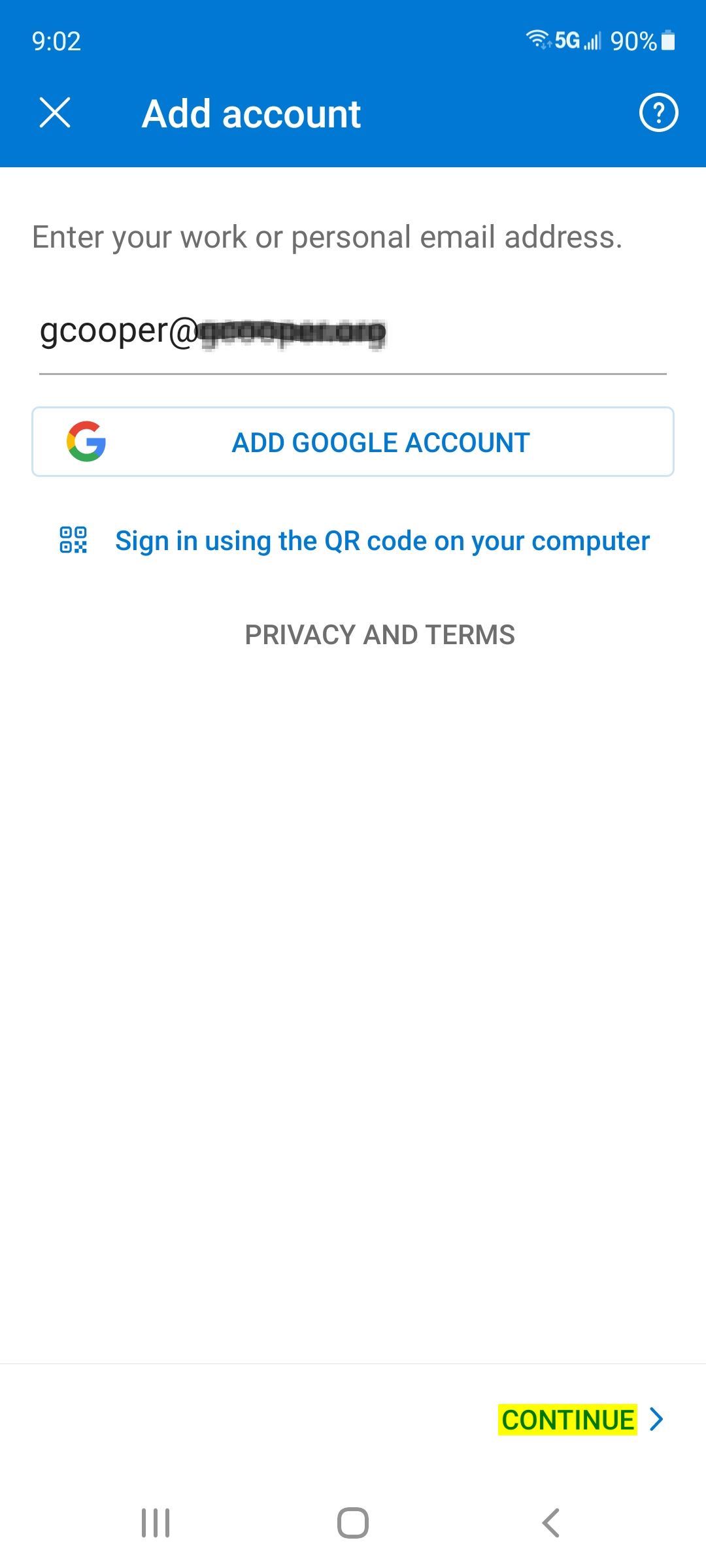Open recent apps from the navigation bar

coord(156,1523)
